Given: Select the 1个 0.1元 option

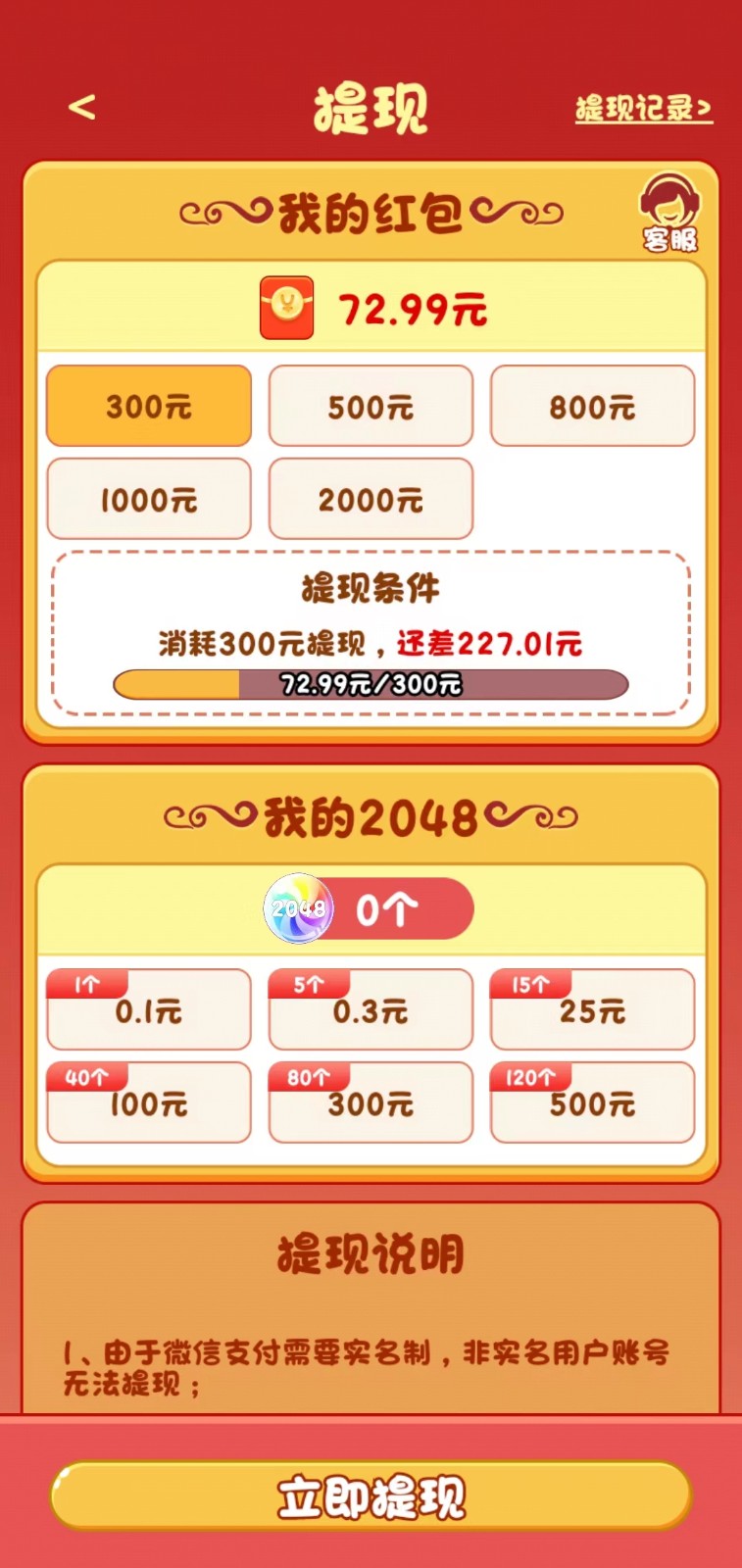Looking at the screenshot, I should point(149,1010).
